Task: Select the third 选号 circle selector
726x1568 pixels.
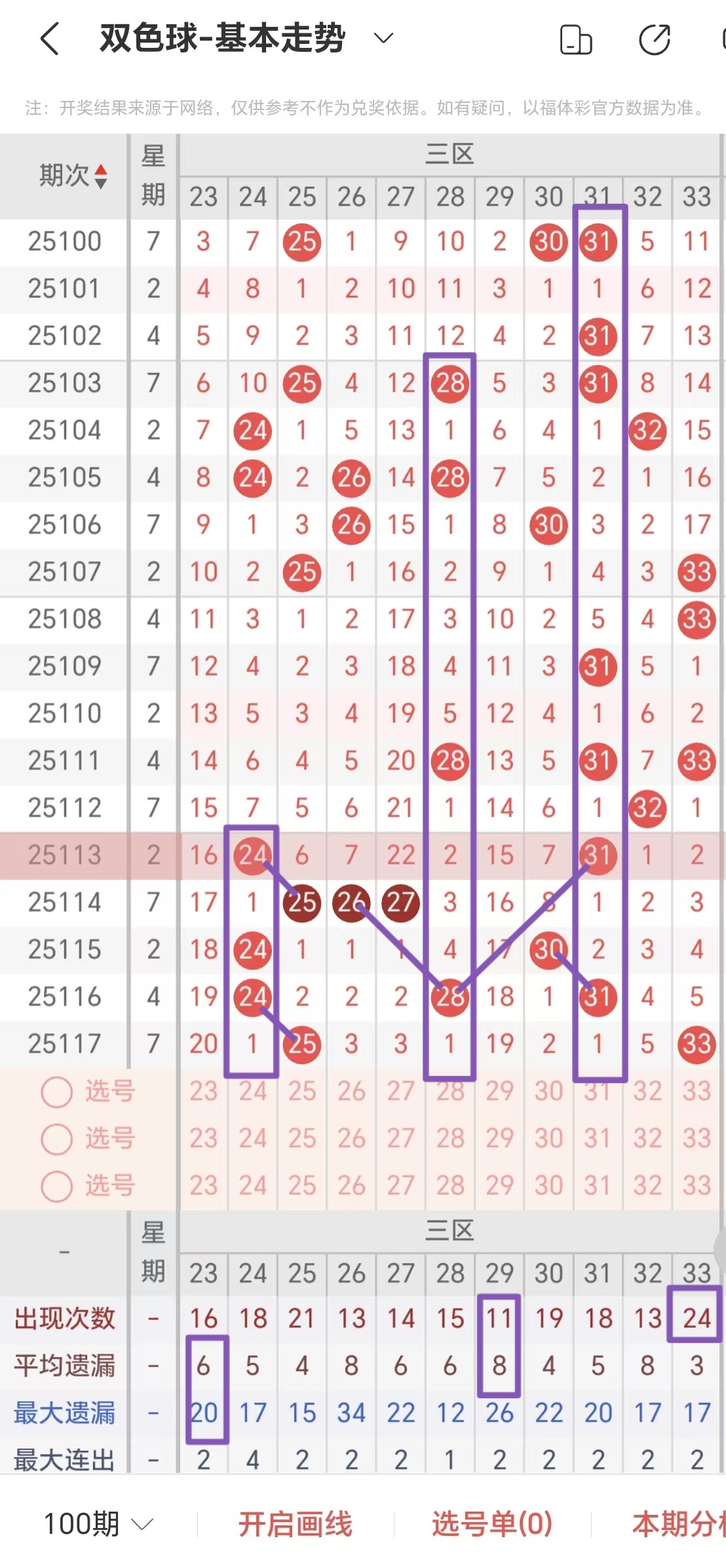Action: coord(56,1185)
